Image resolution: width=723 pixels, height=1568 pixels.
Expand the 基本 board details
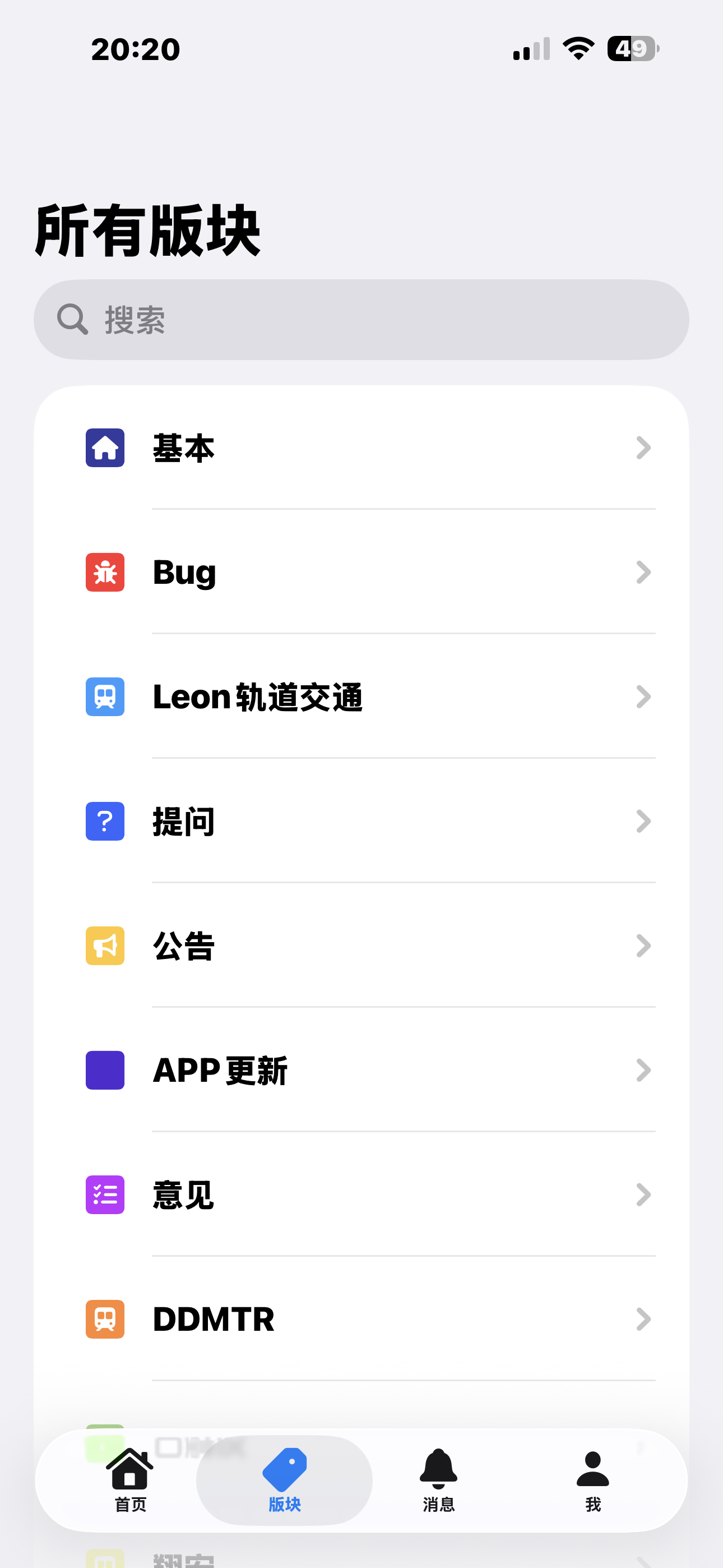(x=643, y=448)
